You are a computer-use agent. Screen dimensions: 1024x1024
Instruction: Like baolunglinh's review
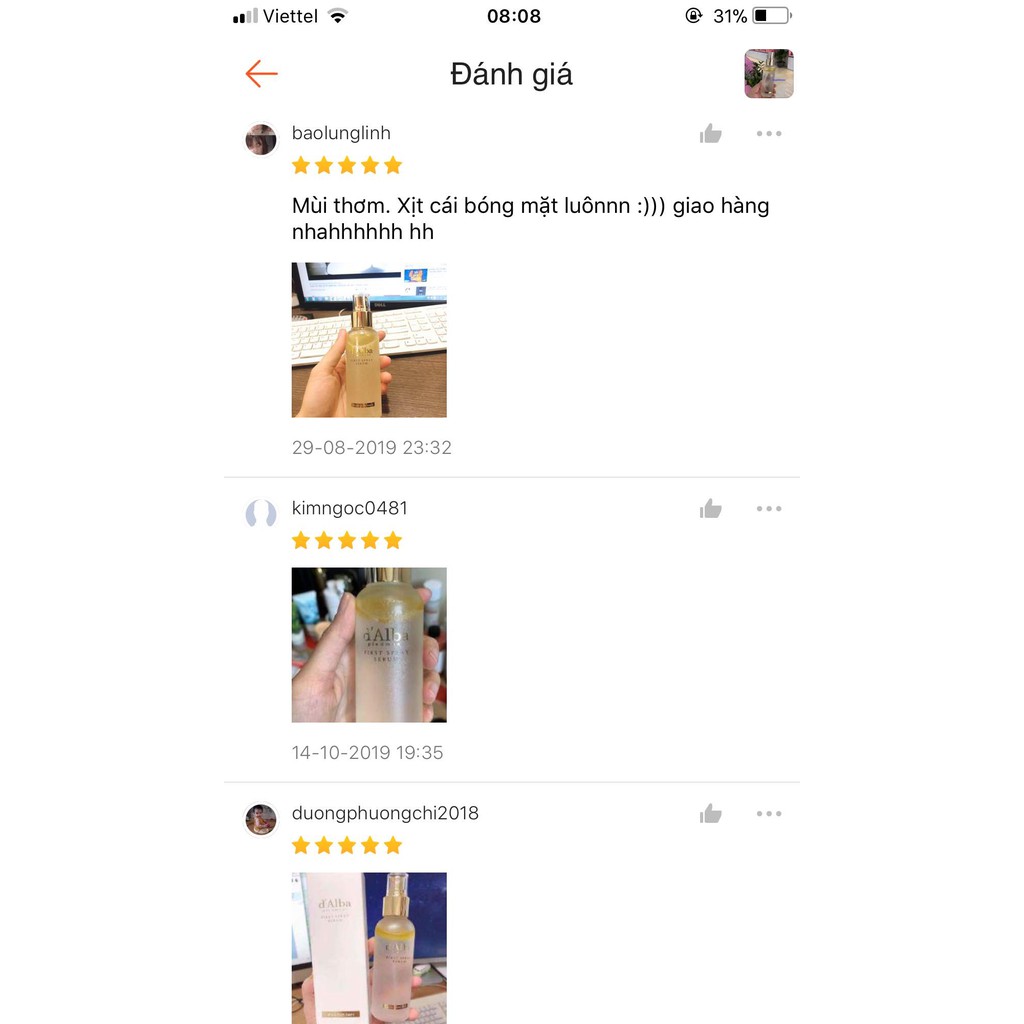[x=711, y=134]
